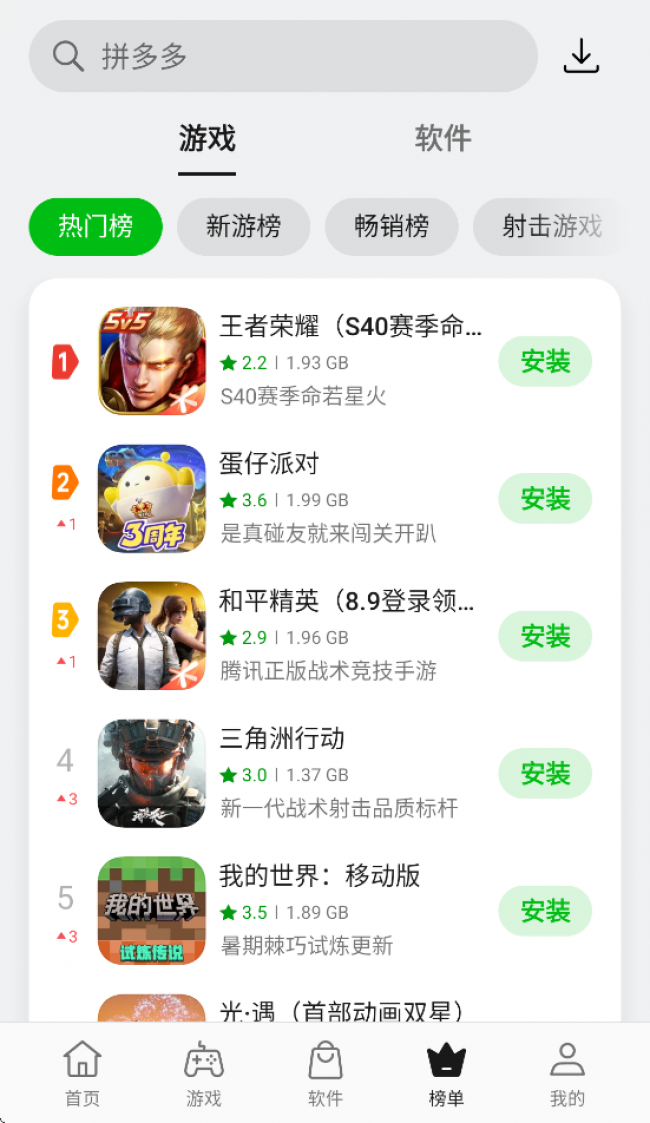Filter by 射击游戏 chip
This screenshot has height=1123, width=650.
(551, 227)
